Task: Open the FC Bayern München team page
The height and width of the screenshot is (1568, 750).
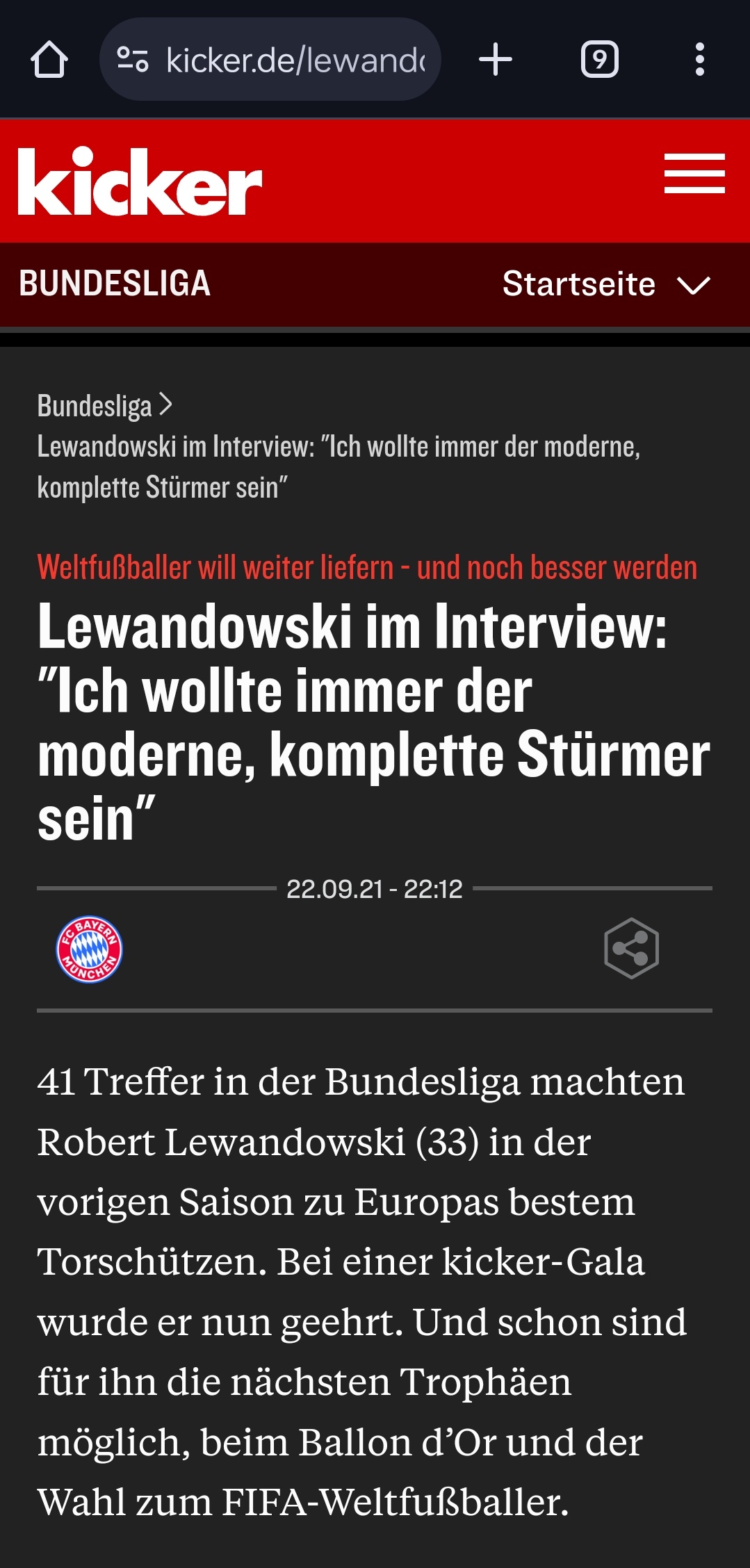Action: pyautogui.click(x=89, y=949)
